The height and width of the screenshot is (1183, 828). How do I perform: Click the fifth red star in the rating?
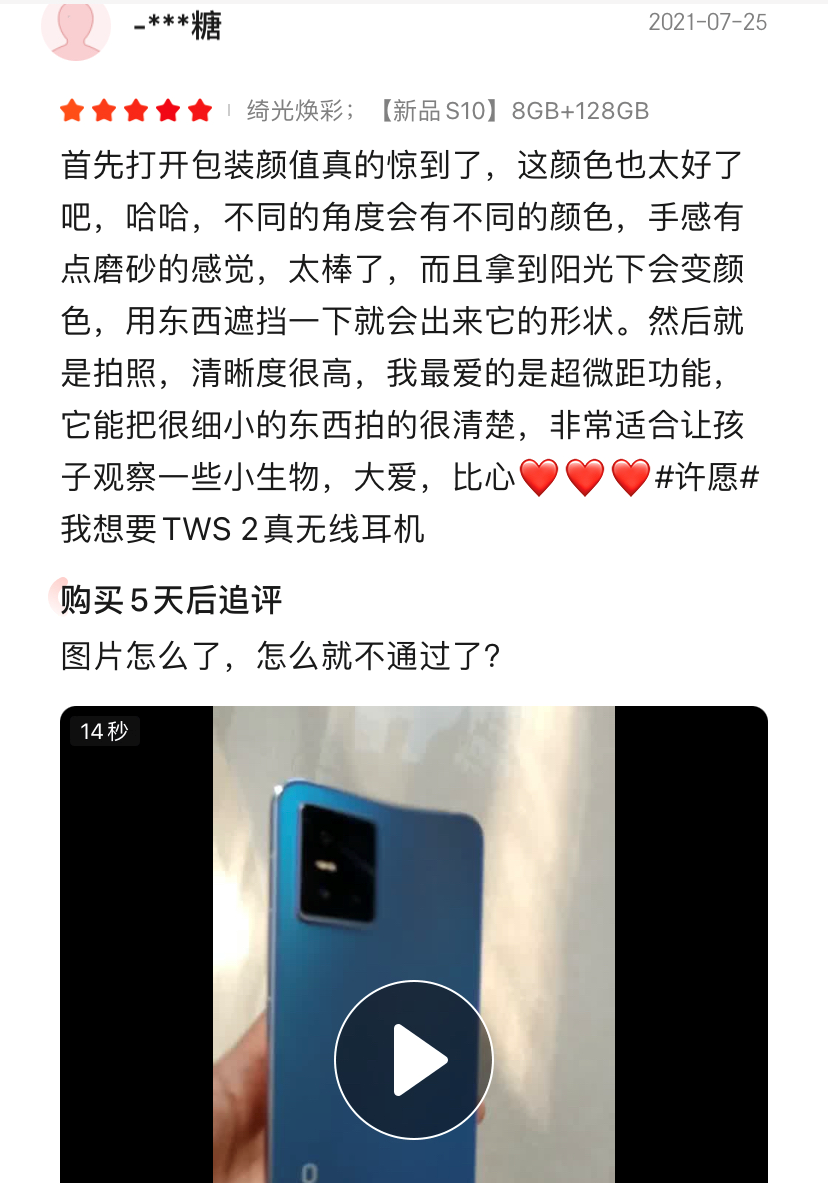click(x=200, y=111)
